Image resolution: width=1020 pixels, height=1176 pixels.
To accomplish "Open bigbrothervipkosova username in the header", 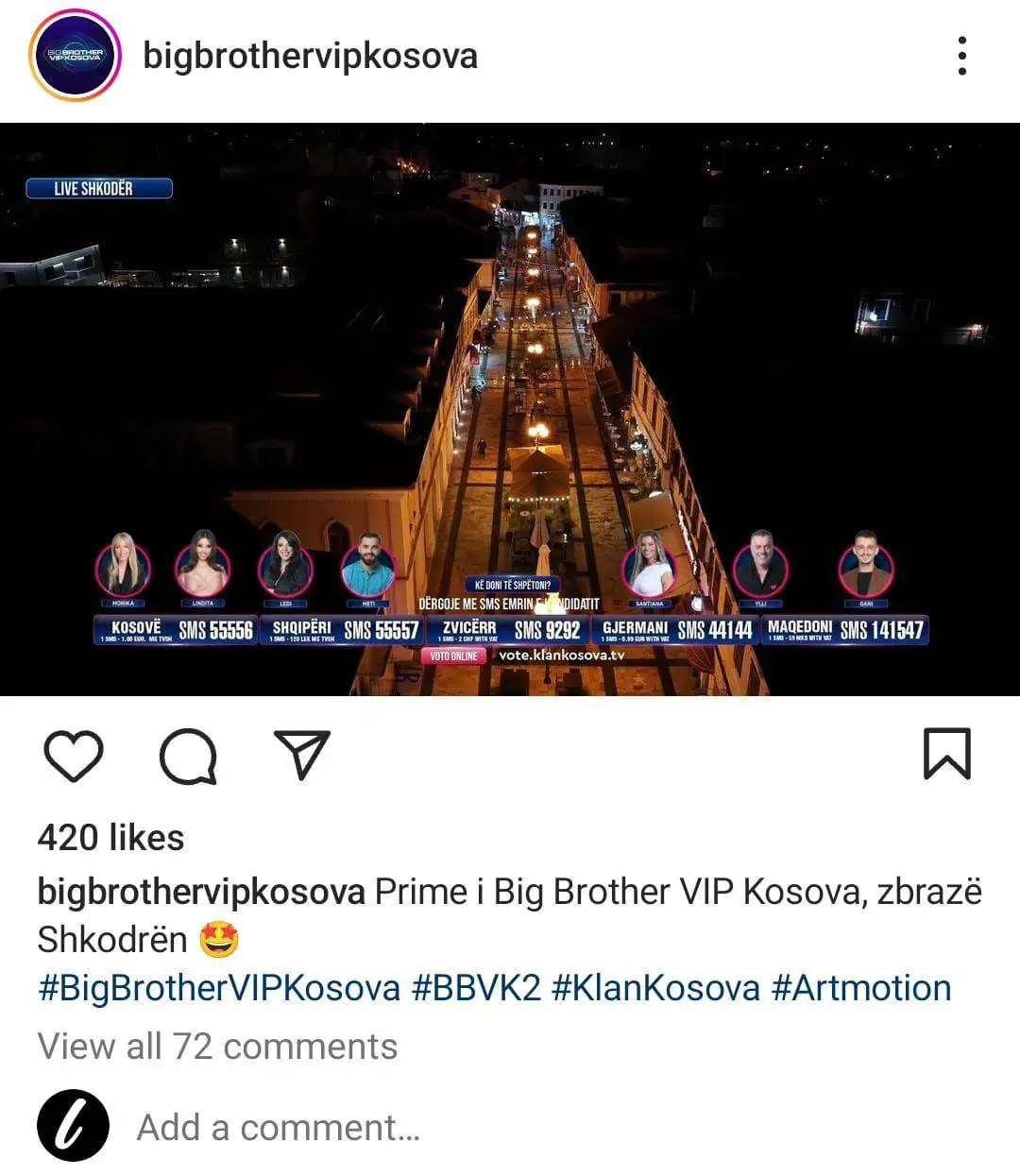I will click(310, 56).
